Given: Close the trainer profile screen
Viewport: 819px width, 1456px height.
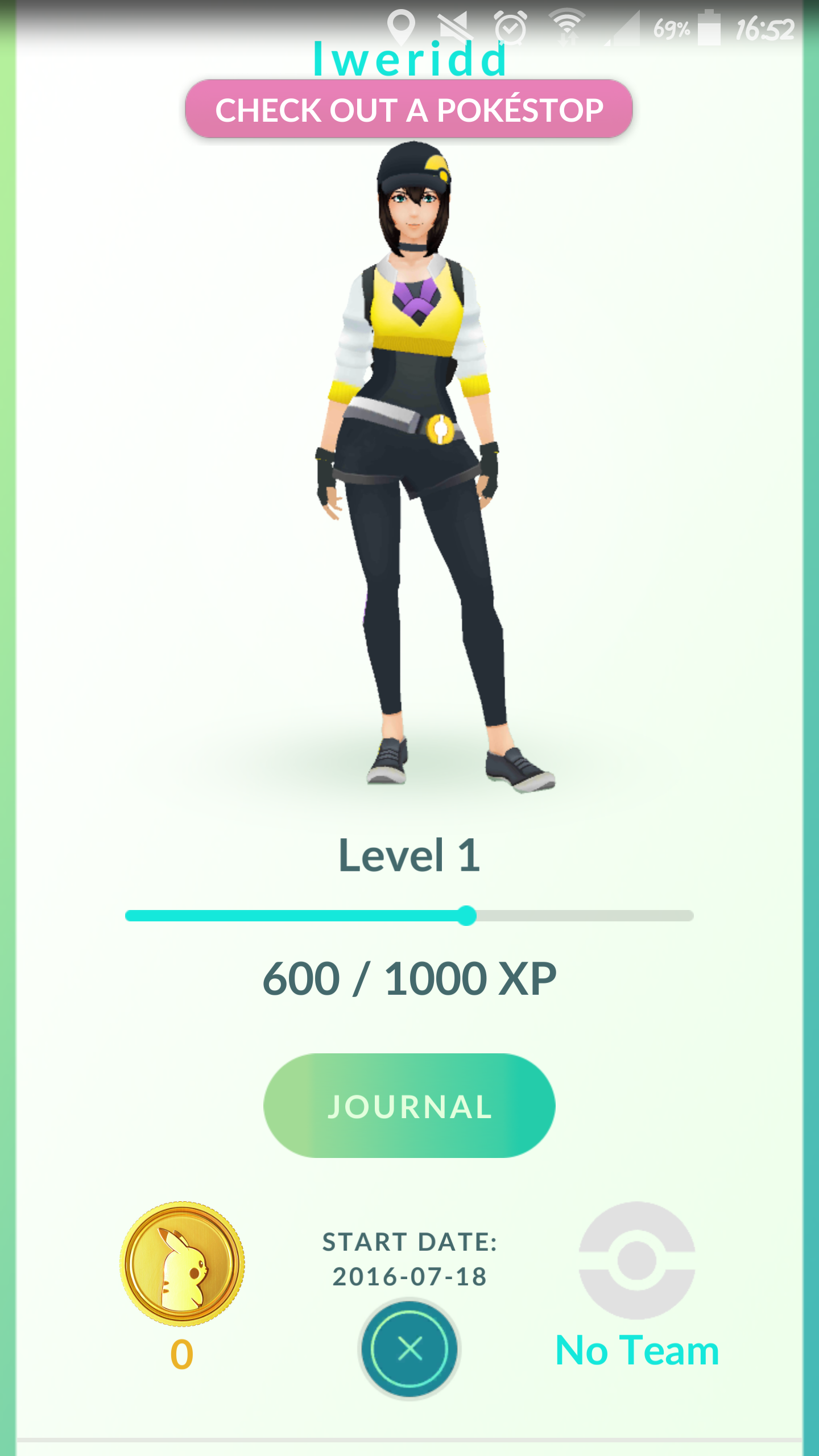Looking at the screenshot, I should (409, 1348).
